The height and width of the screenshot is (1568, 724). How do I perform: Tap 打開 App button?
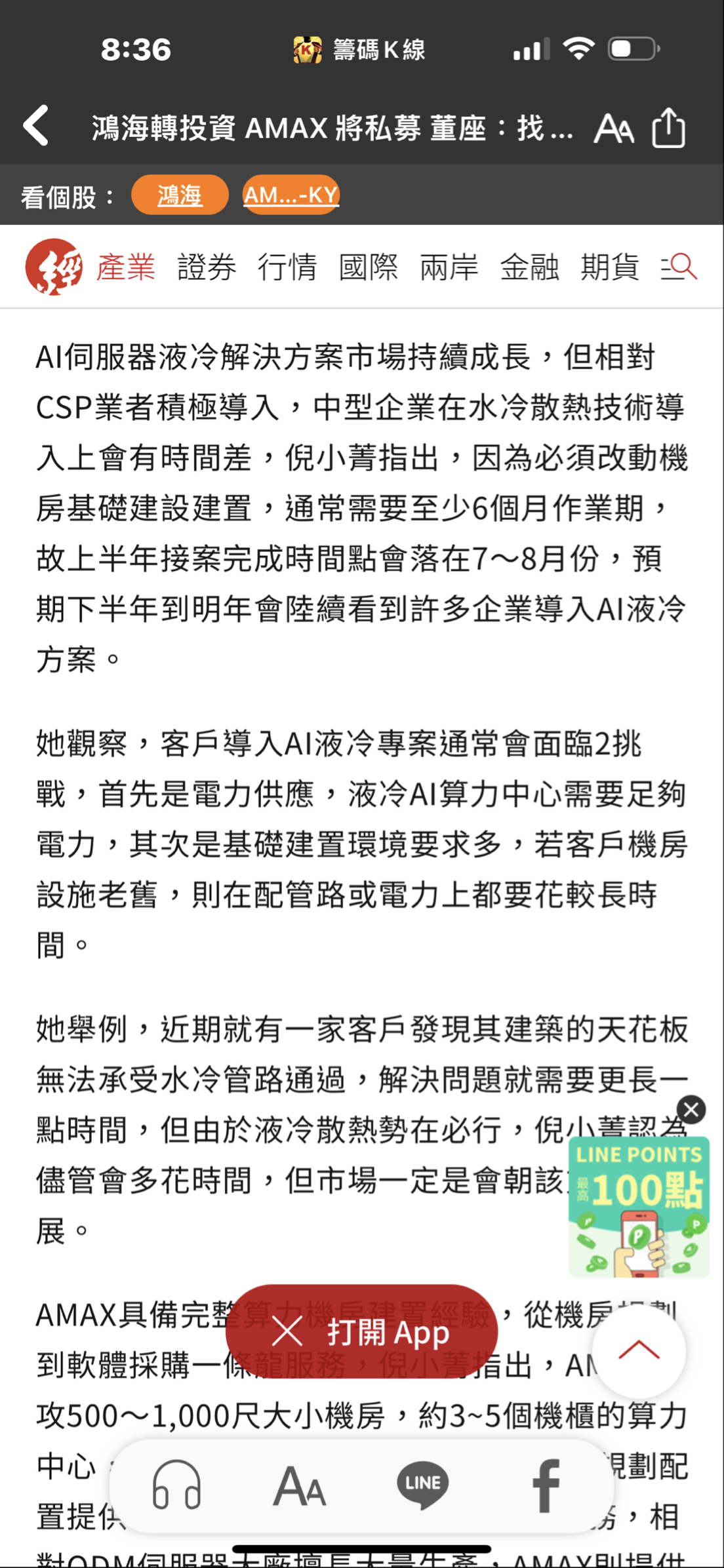(x=361, y=1331)
